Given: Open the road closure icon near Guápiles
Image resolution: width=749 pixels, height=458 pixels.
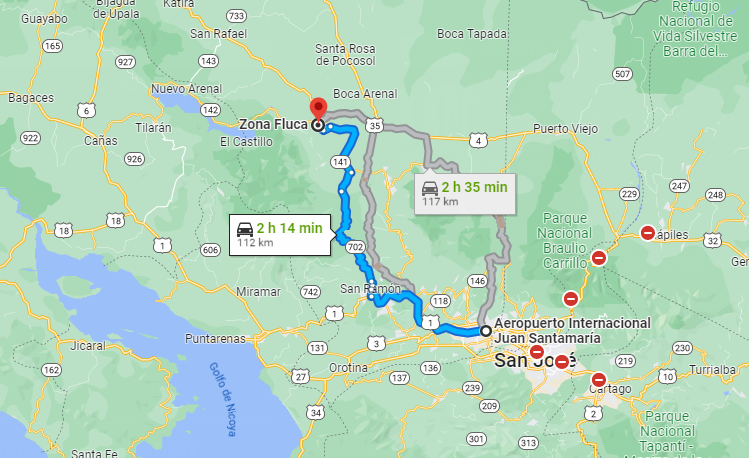Looking at the screenshot, I should pos(648,233).
